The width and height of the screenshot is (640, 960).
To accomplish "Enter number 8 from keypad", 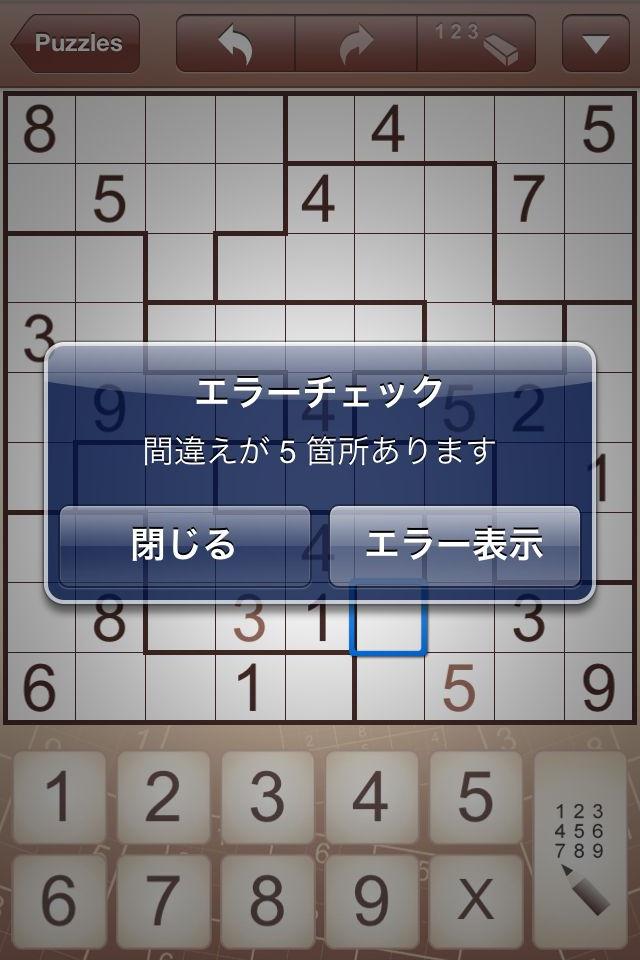I will click(267, 900).
